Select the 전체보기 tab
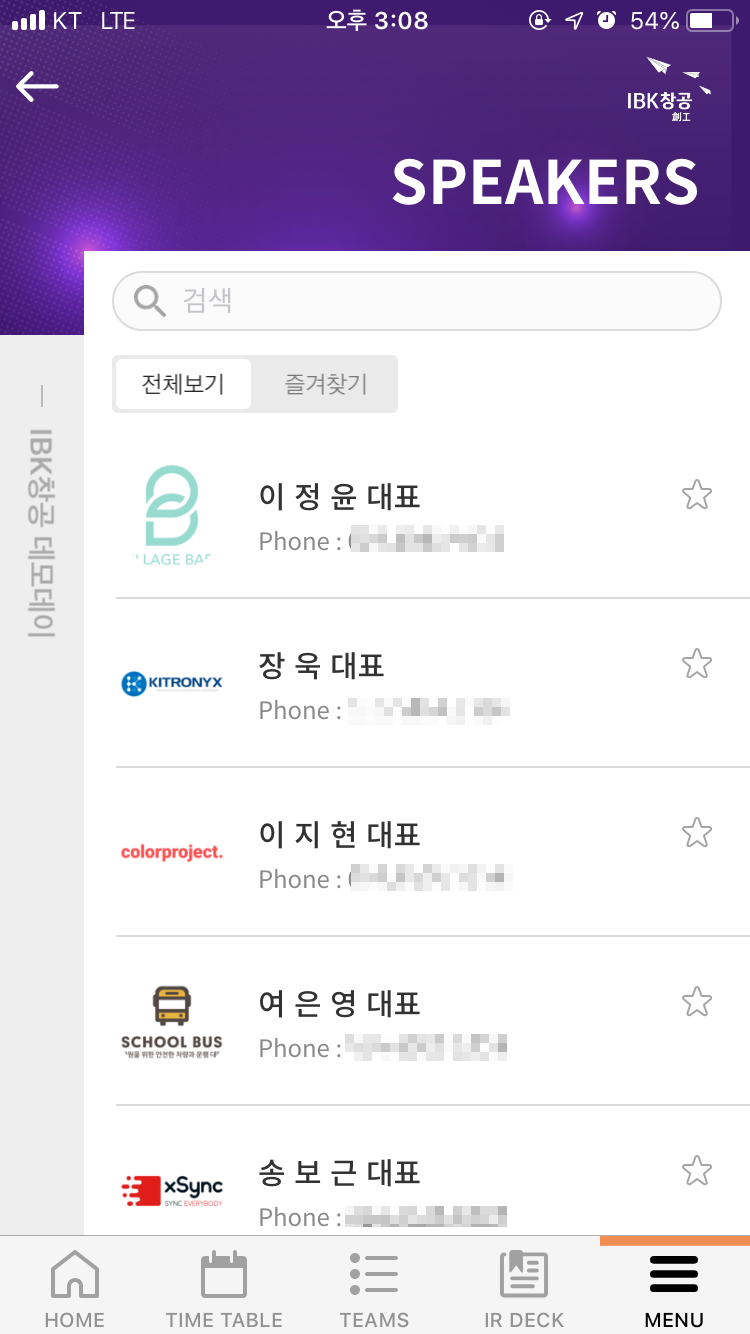The image size is (750, 1334). click(183, 384)
